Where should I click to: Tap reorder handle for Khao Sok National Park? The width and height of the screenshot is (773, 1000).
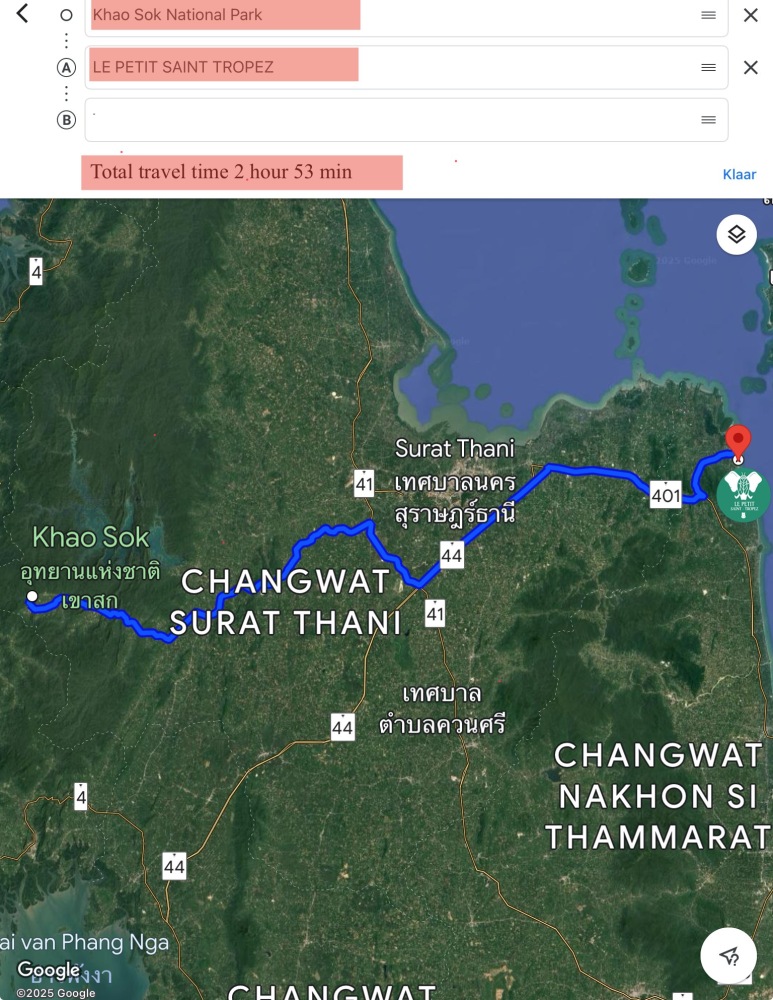click(x=708, y=15)
